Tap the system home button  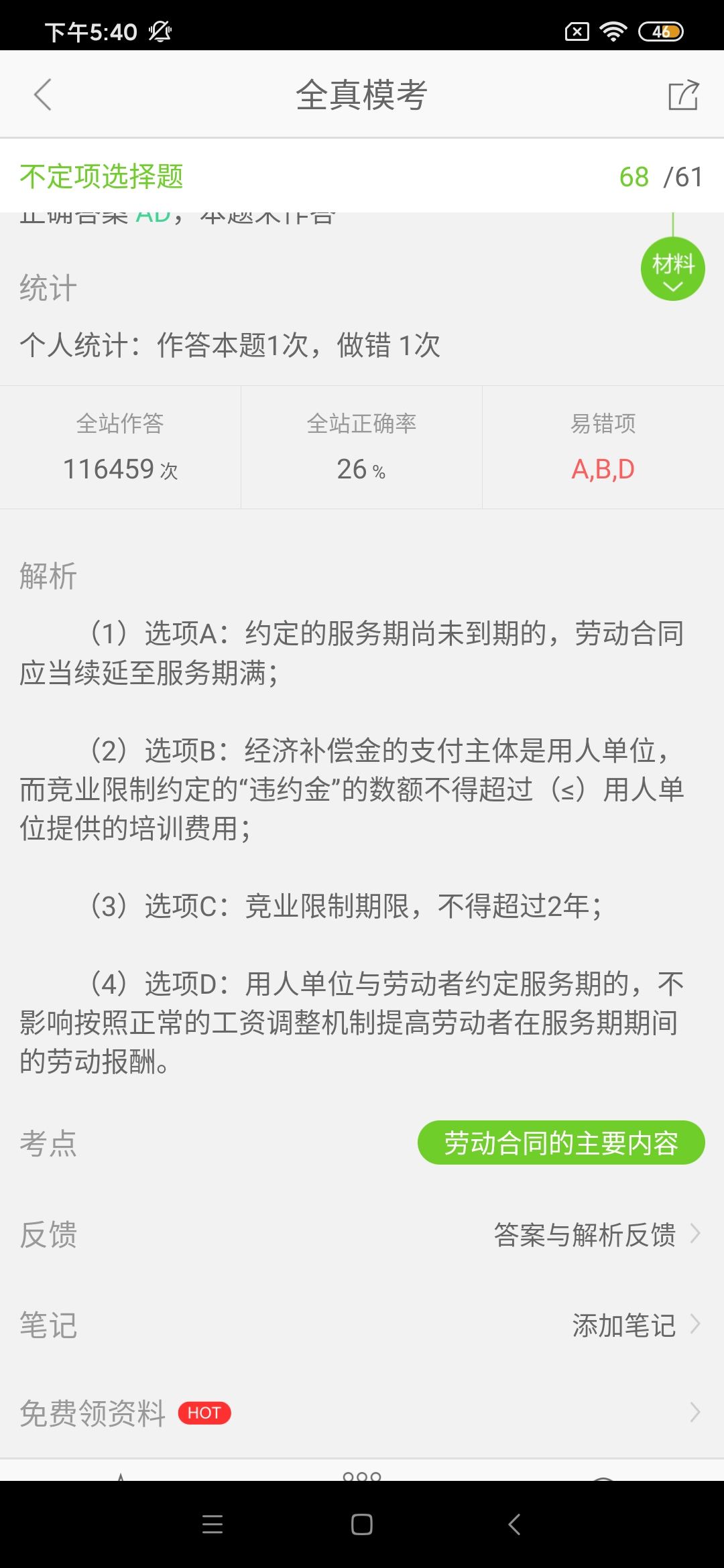pyautogui.click(x=362, y=1524)
